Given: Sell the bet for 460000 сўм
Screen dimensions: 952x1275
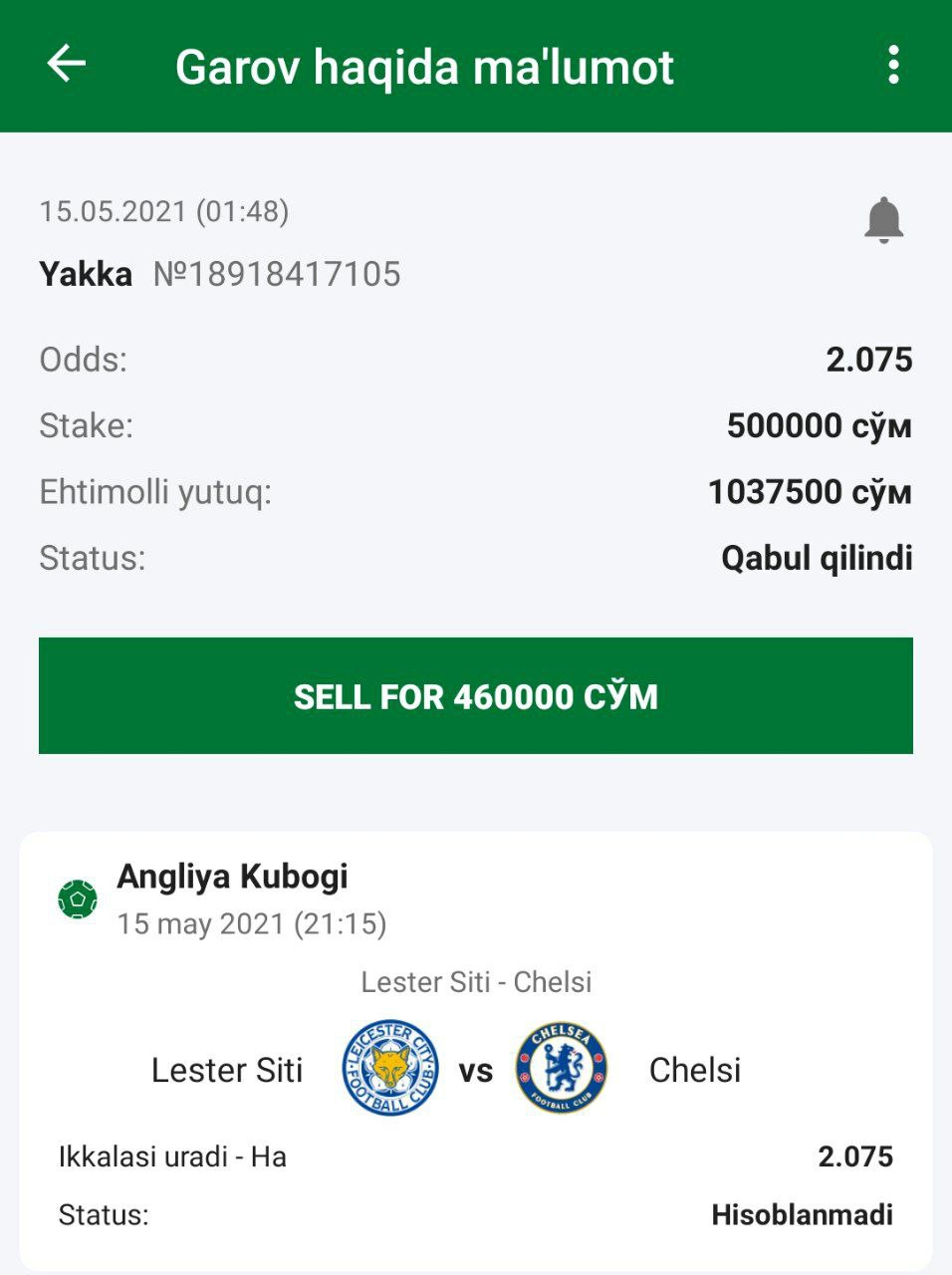Looking at the screenshot, I should pos(476,695).
